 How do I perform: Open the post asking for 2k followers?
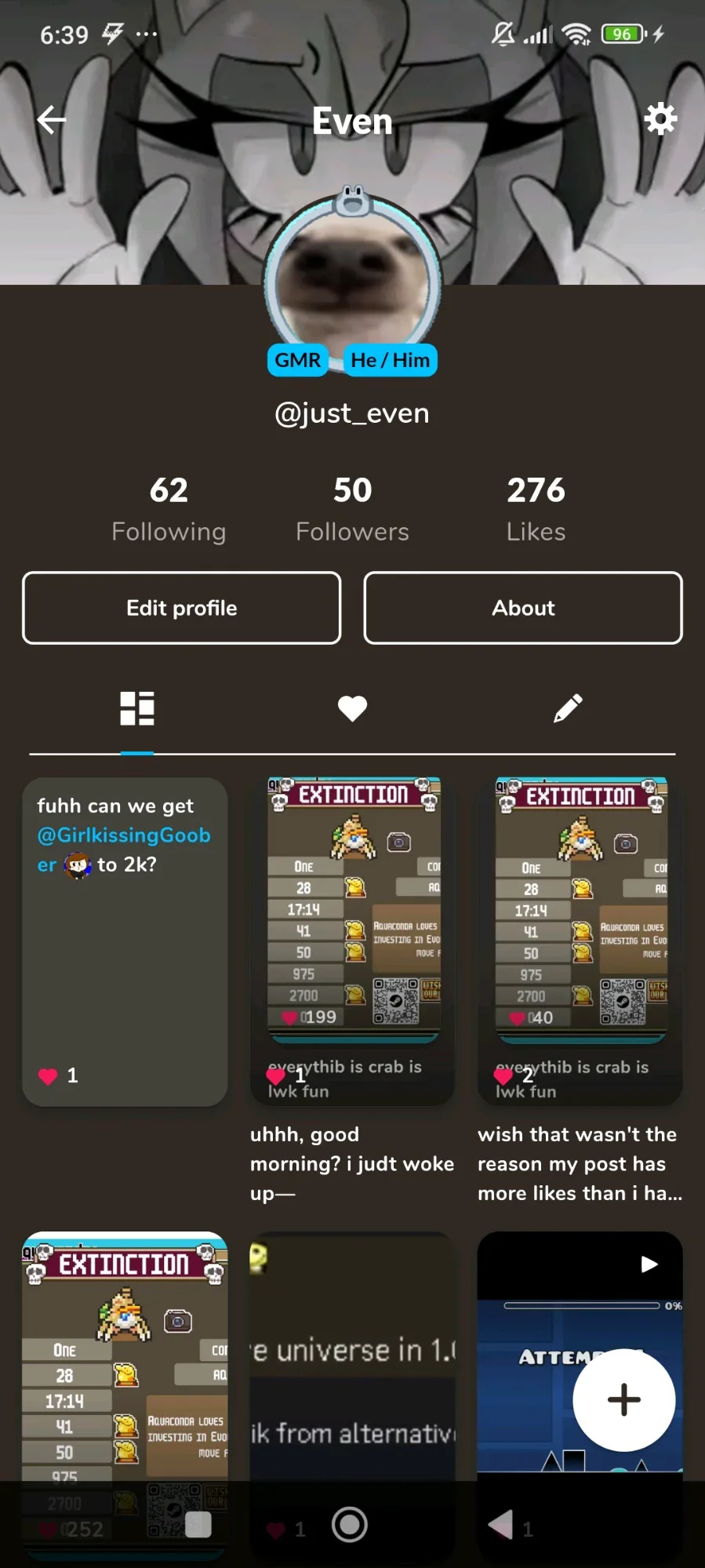(125, 941)
